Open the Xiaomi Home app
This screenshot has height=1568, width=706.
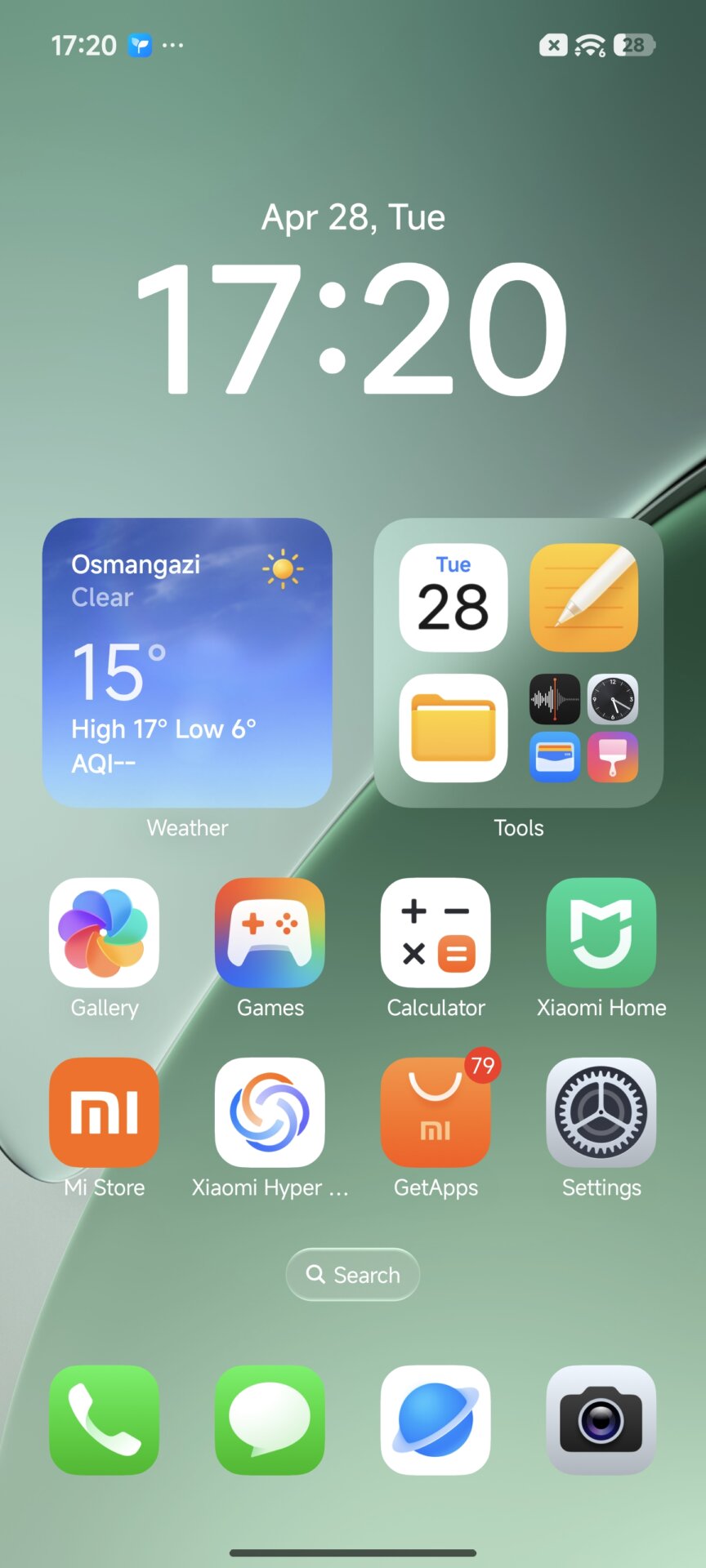601,933
